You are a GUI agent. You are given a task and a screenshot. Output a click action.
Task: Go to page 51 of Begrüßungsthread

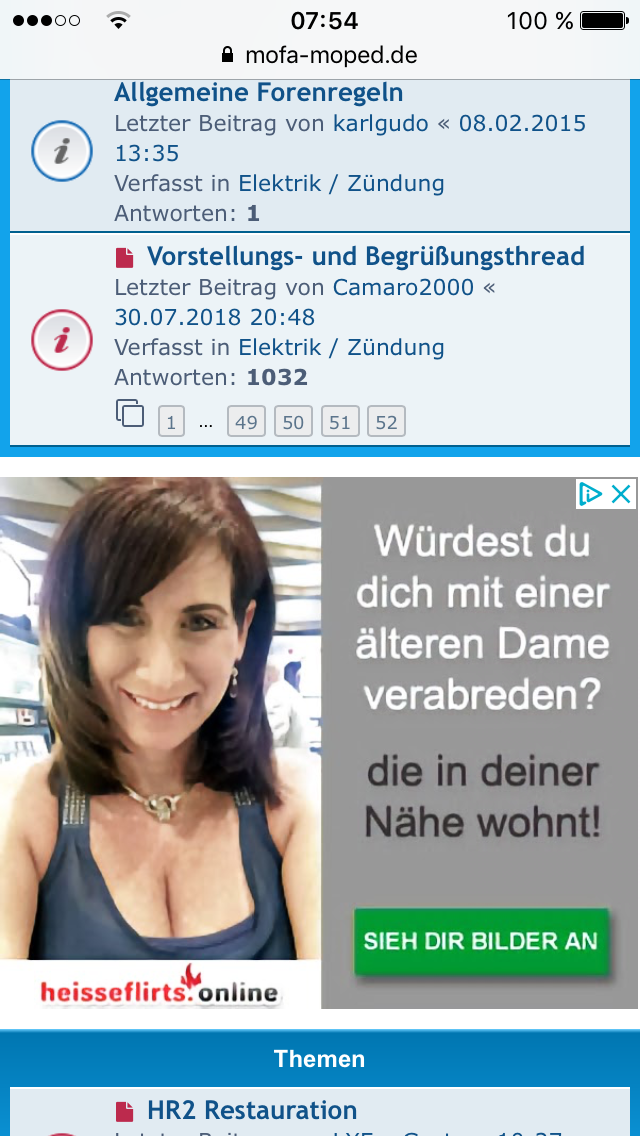pos(340,422)
